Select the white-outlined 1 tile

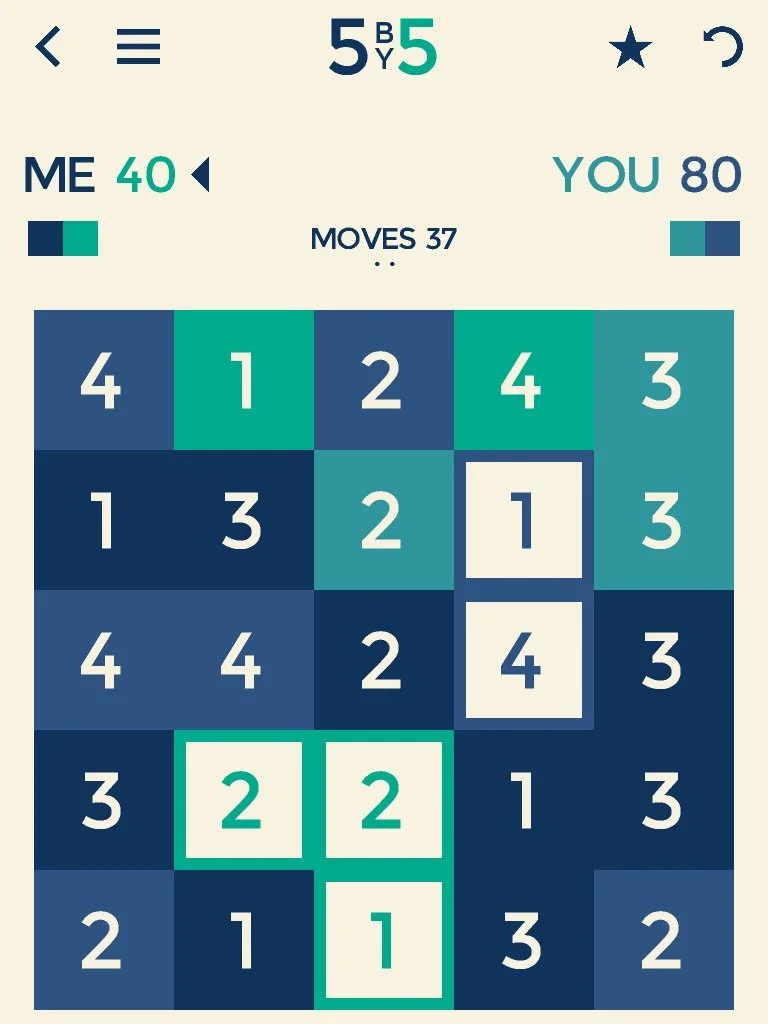525,518
